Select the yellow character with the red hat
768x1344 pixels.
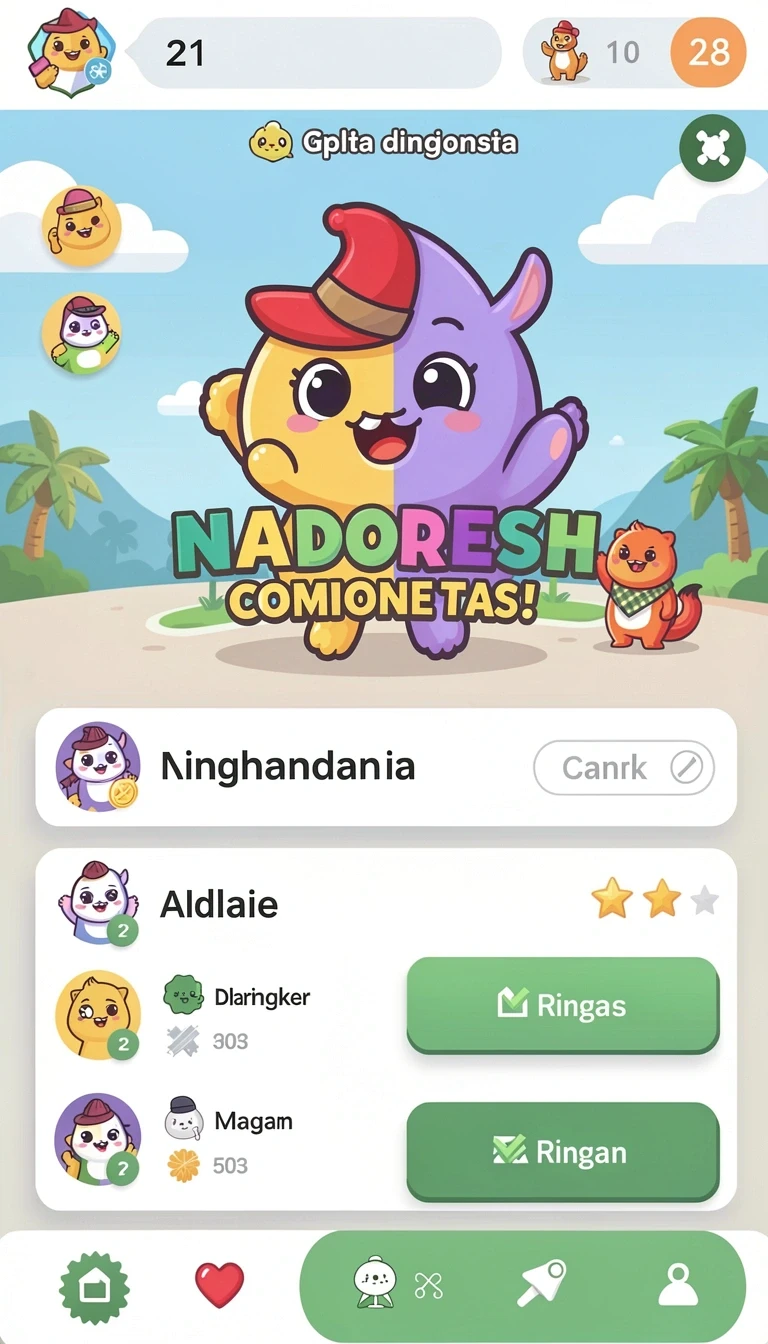click(x=81, y=225)
